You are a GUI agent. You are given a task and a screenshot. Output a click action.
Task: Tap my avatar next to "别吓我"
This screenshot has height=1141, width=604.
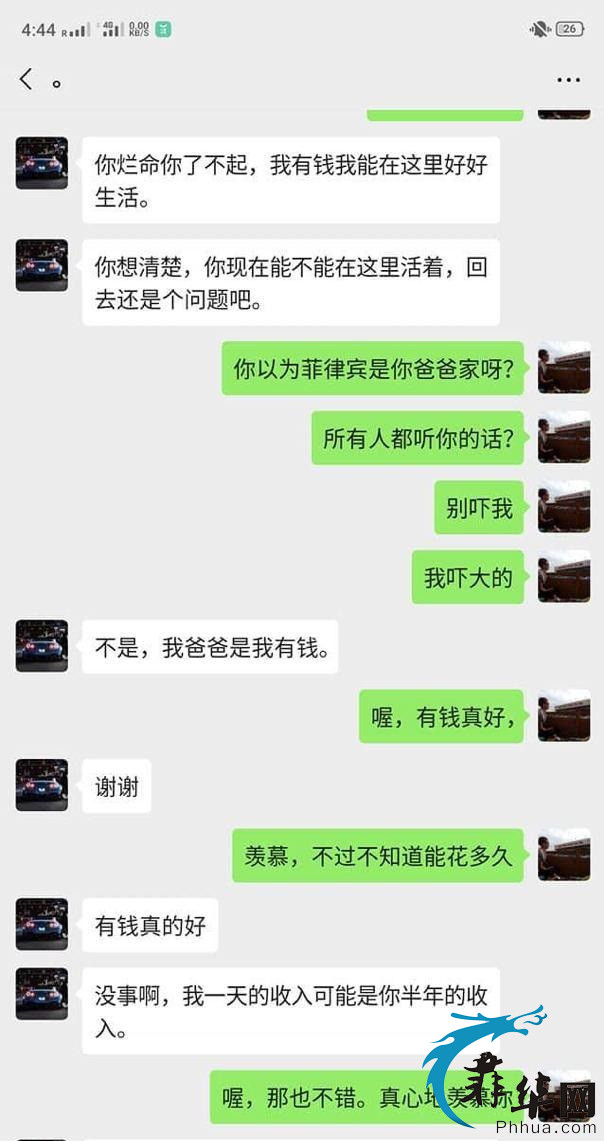(x=564, y=506)
